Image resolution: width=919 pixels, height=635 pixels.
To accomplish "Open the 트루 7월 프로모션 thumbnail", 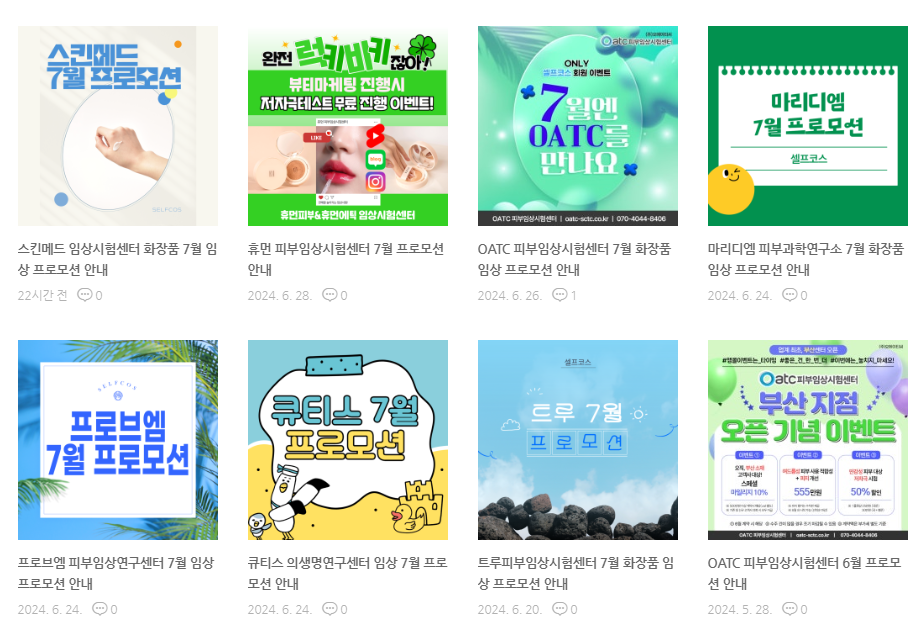I will pyautogui.click(x=578, y=440).
